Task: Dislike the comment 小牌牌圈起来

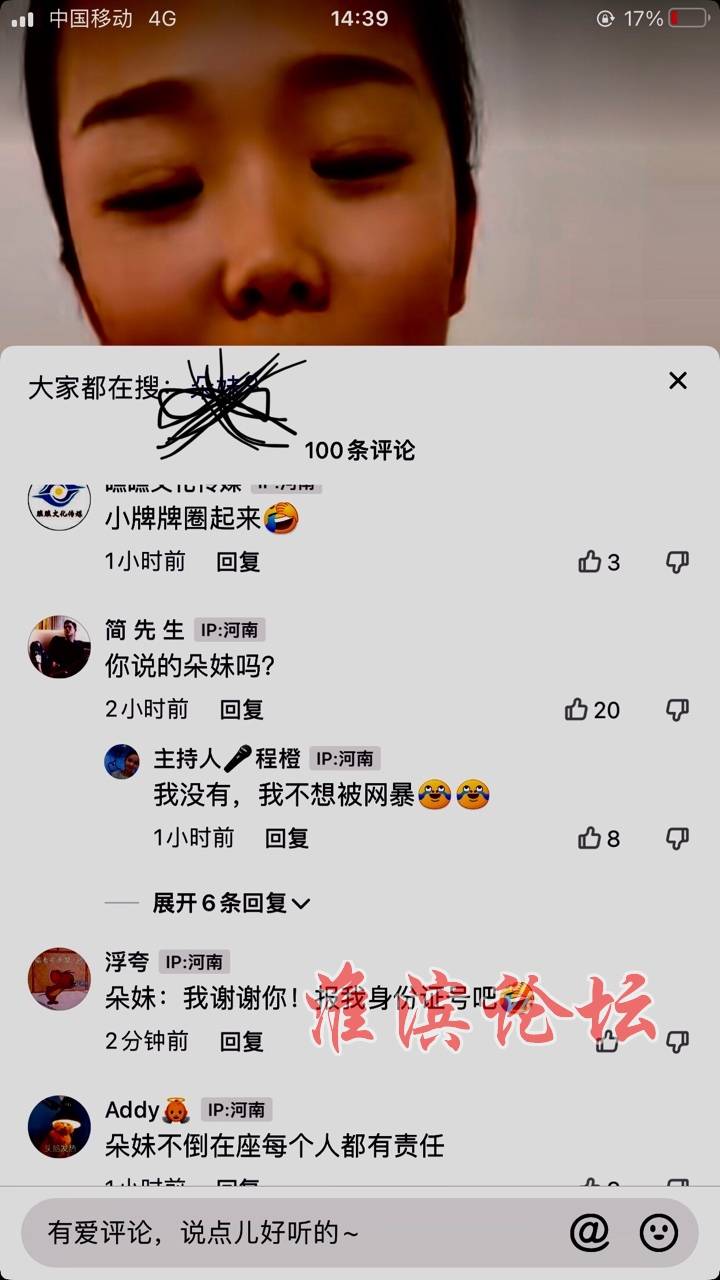Action: pyautogui.click(x=677, y=562)
